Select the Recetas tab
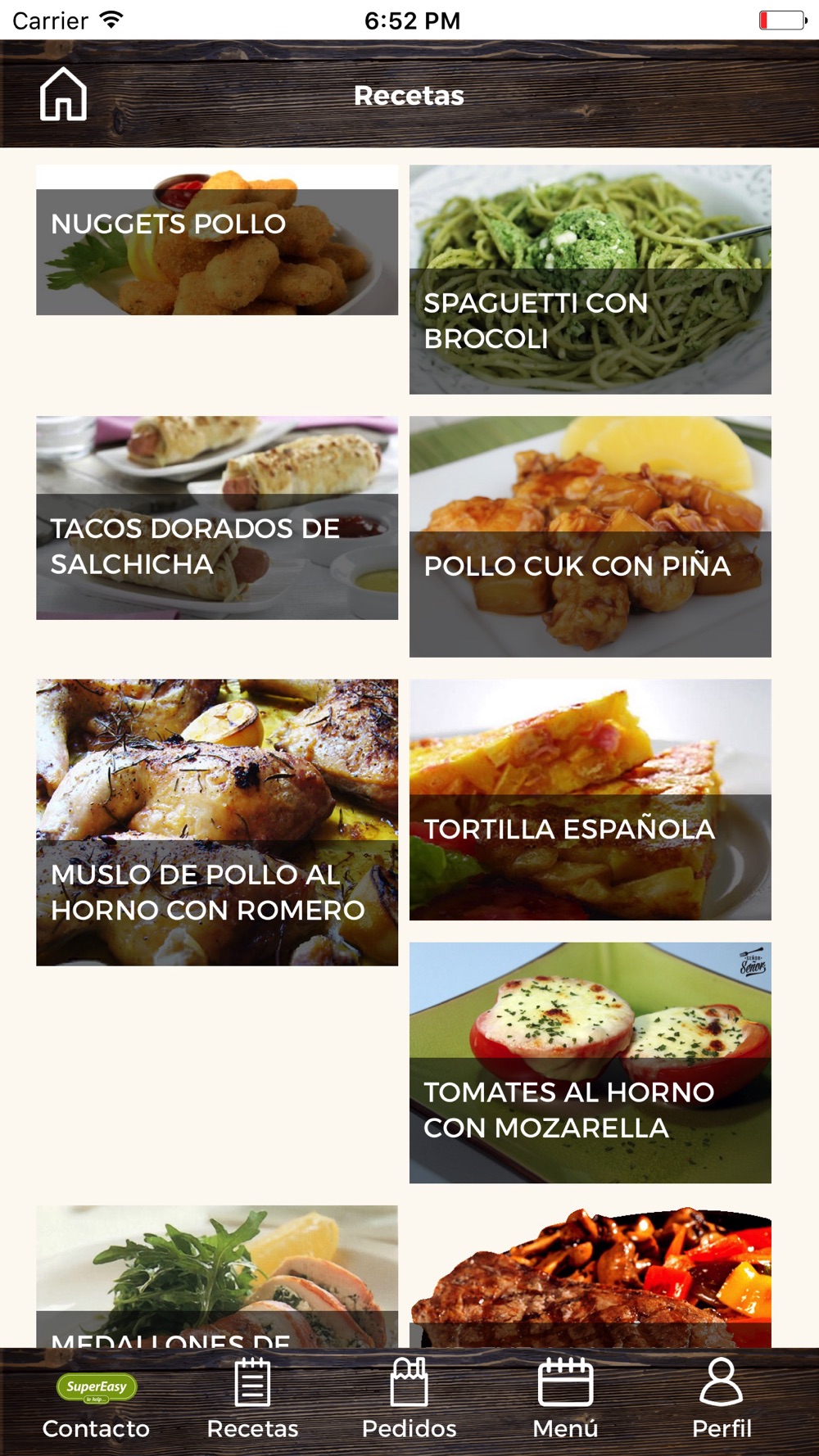 point(252,1400)
